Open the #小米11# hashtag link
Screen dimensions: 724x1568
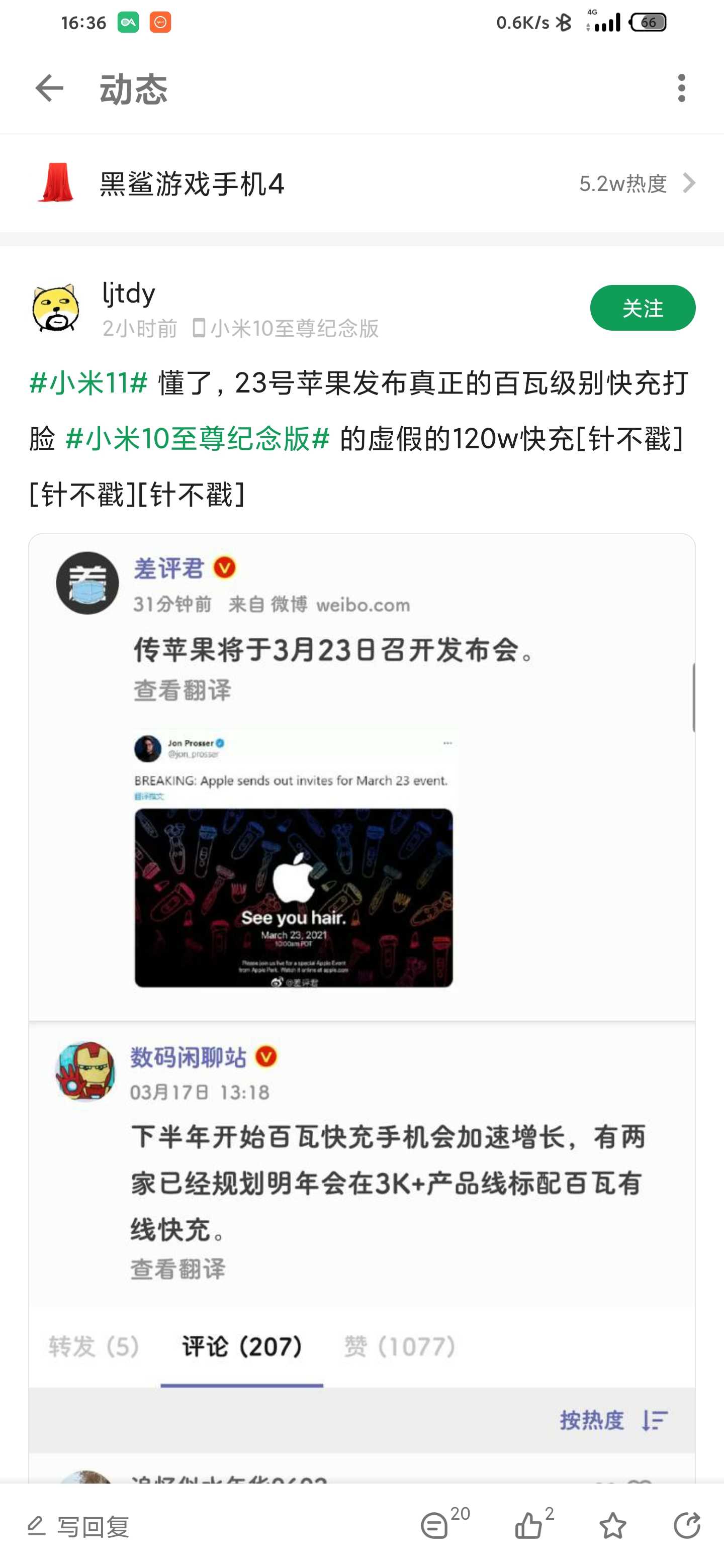click(89, 383)
